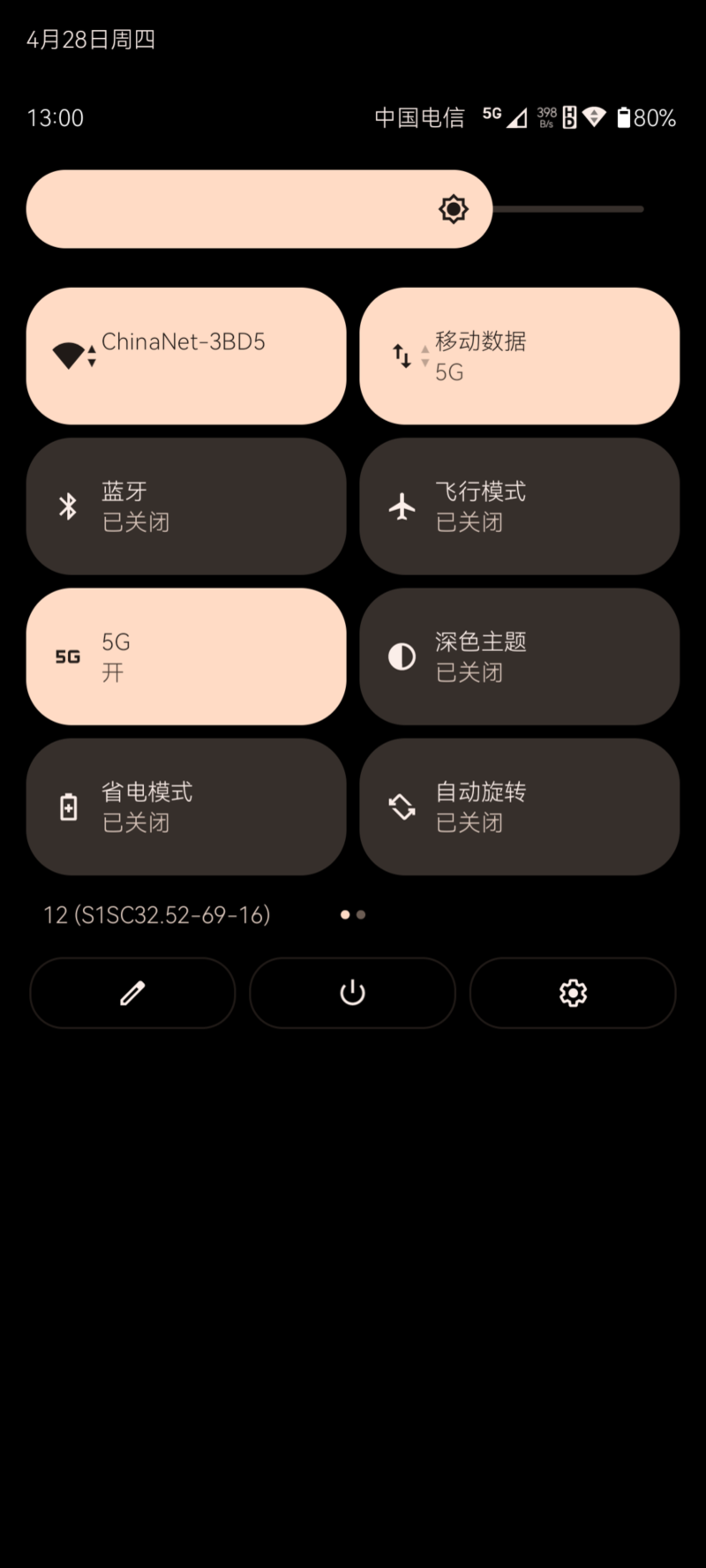Viewport: 706px width, 1568px height.
Task: Turn on 飞行模式 airplane mode
Action: 519,506
